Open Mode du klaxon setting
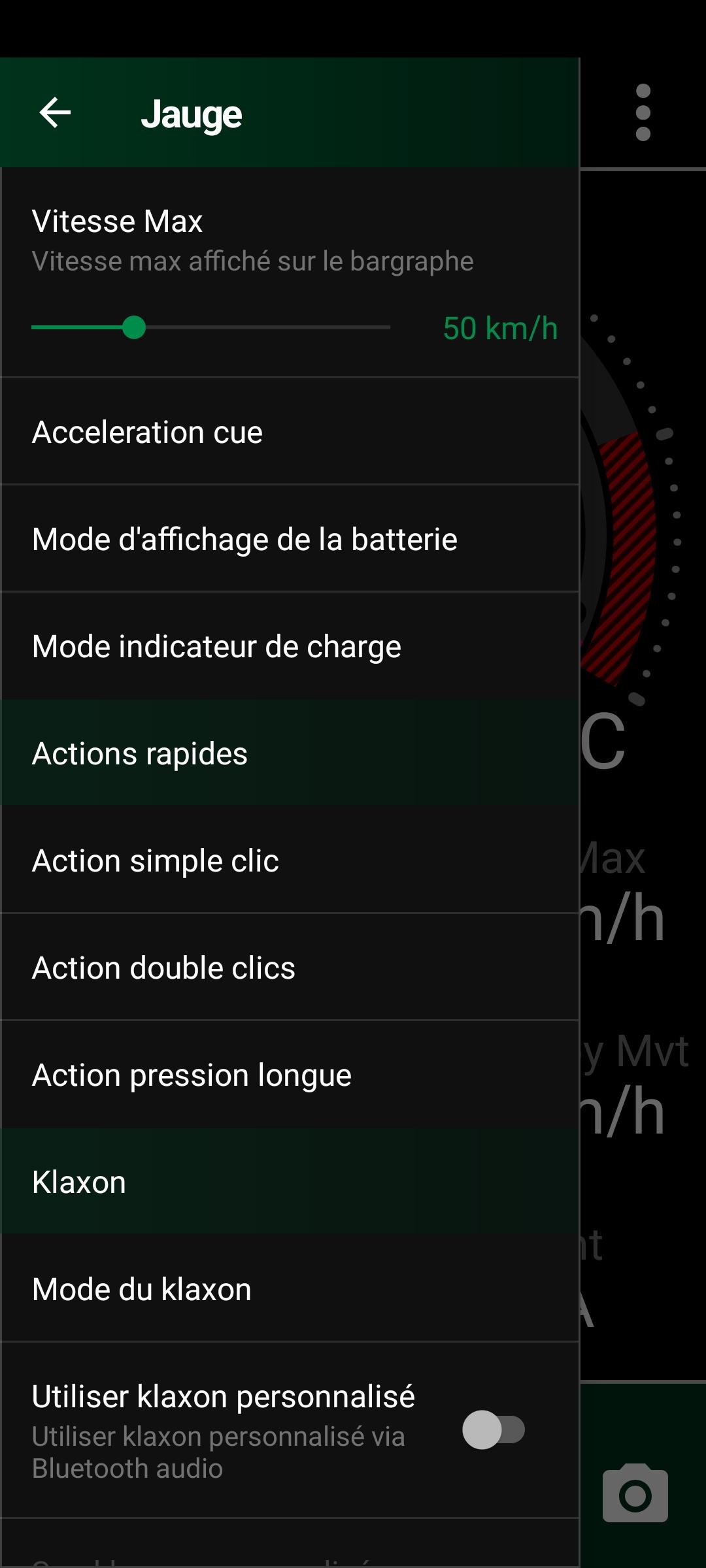 tap(290, 1289)
